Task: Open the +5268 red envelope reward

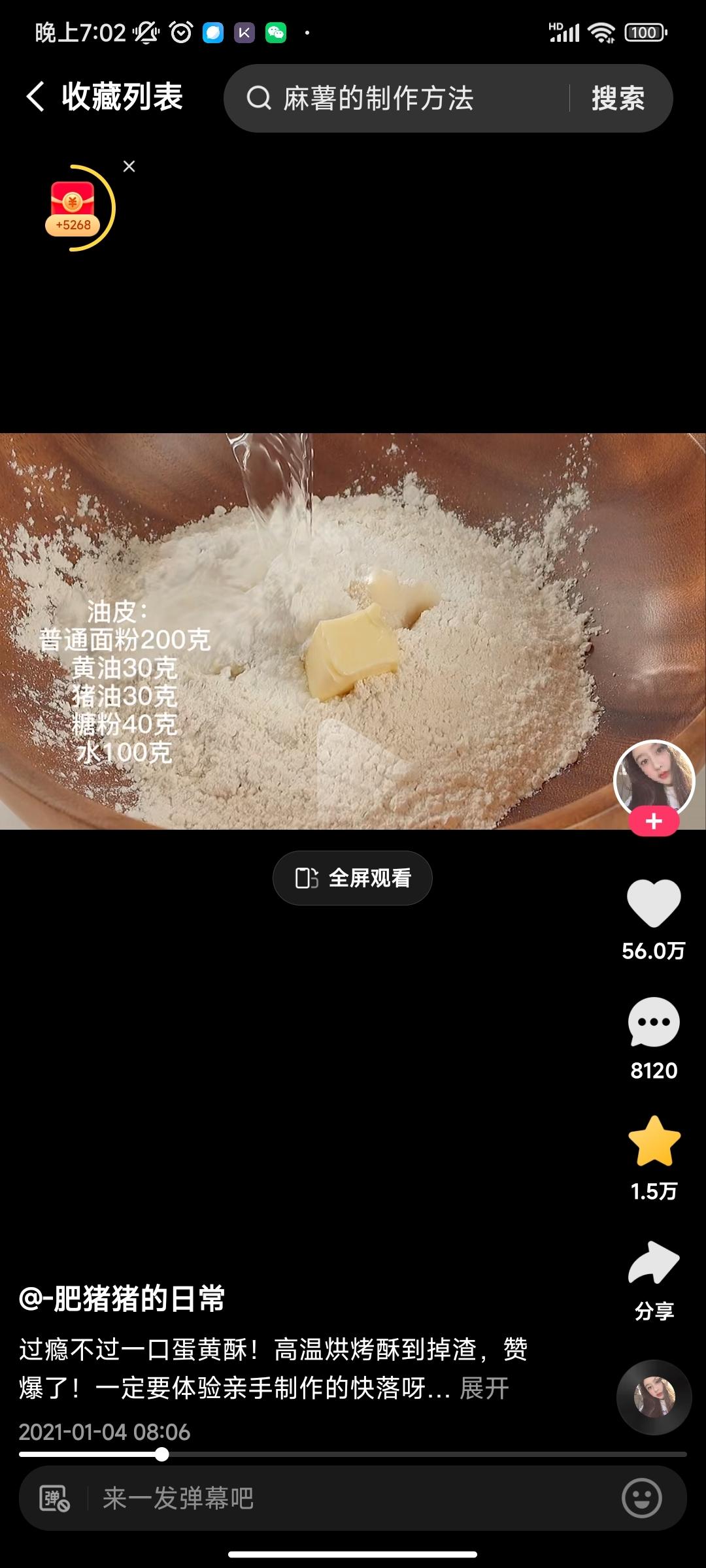Action: coord(73,208)
